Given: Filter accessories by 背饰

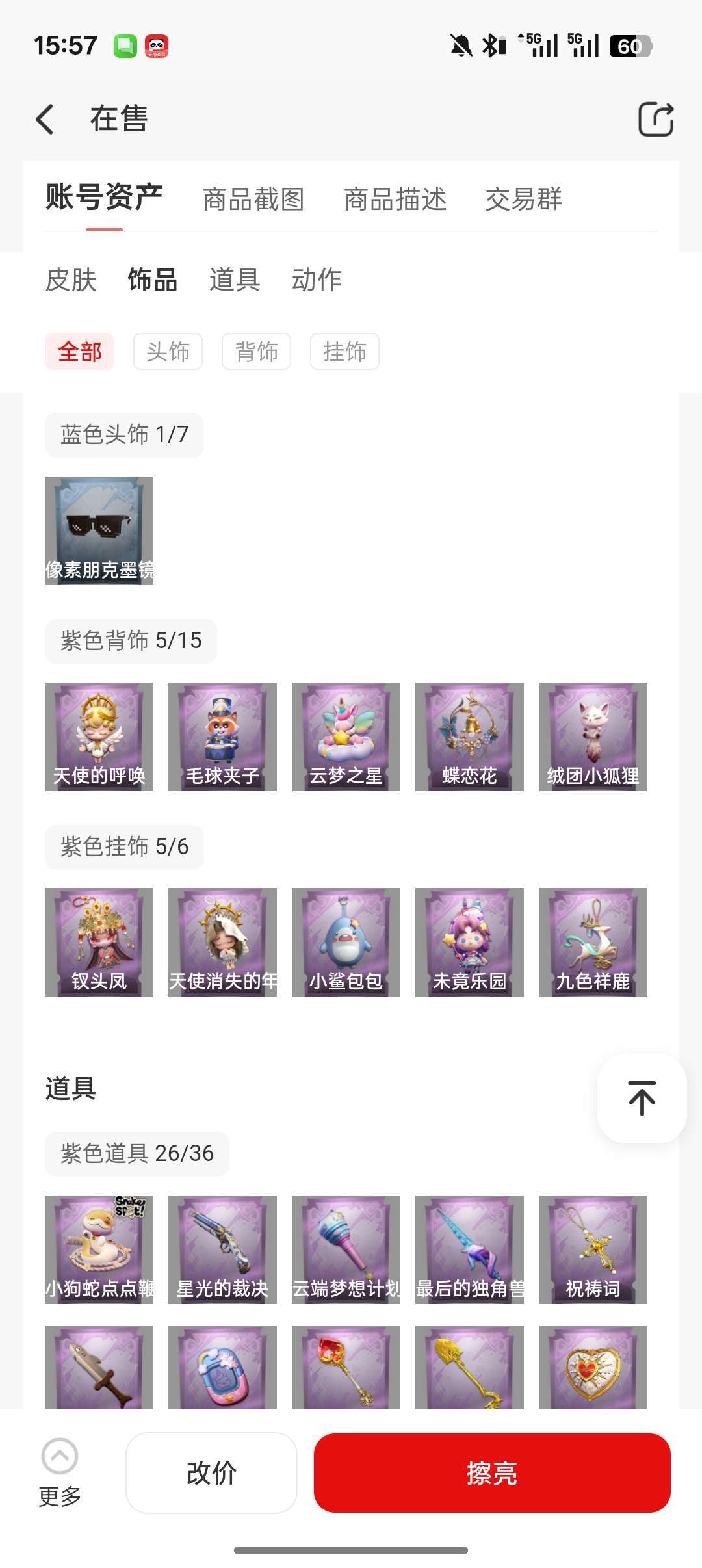Looking at the screenshot, I should click(256, 352).
